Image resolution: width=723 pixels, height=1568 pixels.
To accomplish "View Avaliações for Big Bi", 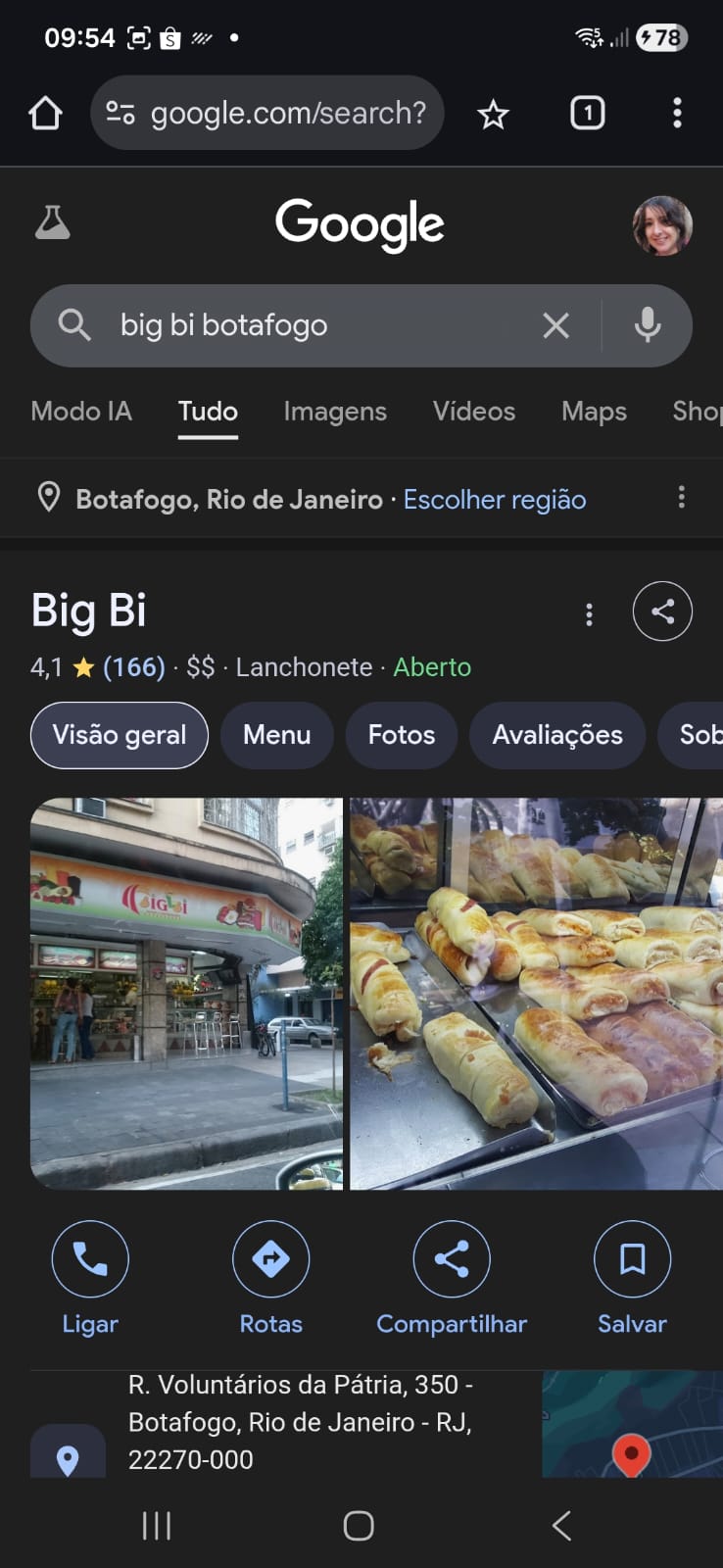I will pyautogui.click(x=556, y=735).
